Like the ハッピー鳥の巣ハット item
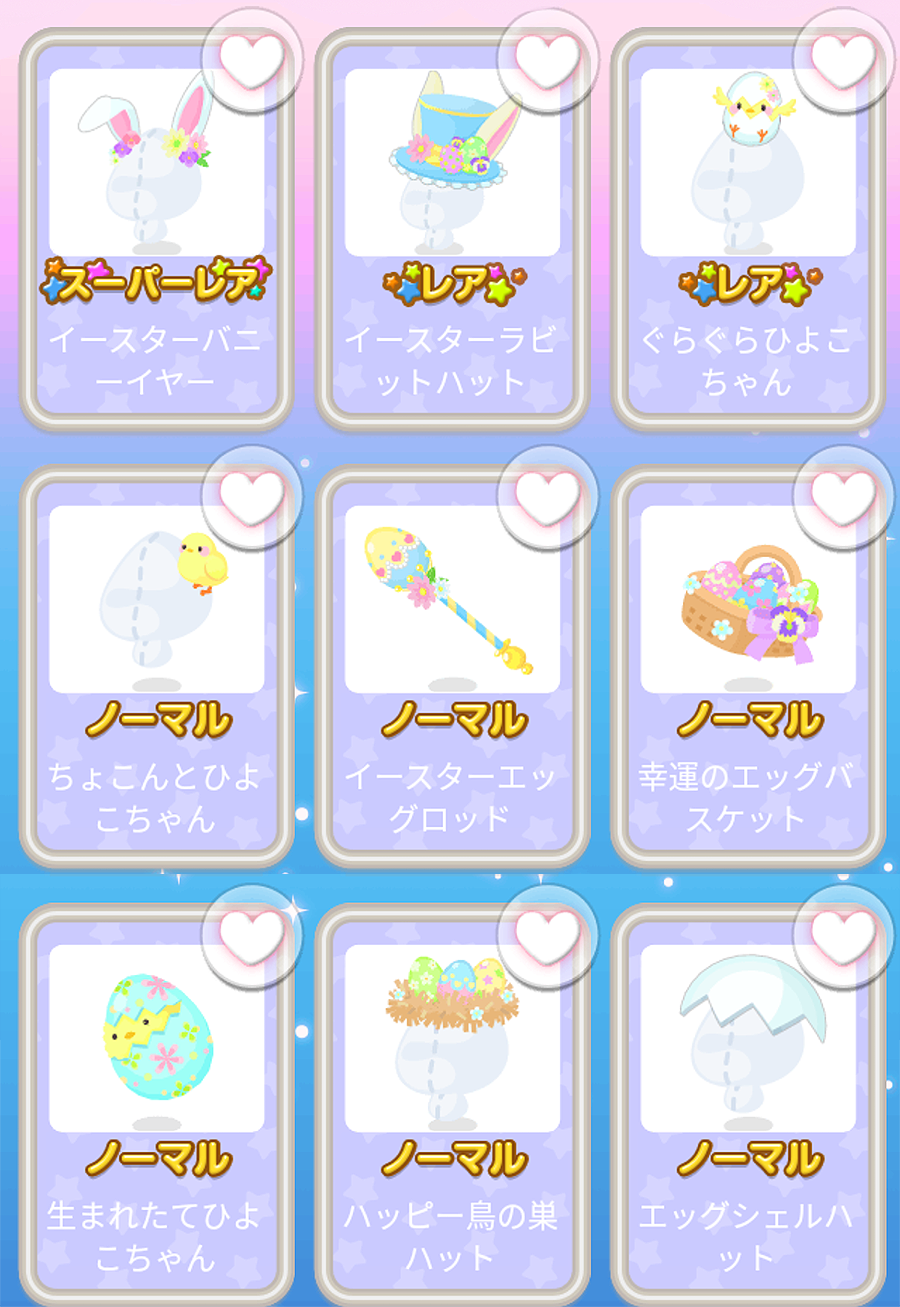 [548, 936]
